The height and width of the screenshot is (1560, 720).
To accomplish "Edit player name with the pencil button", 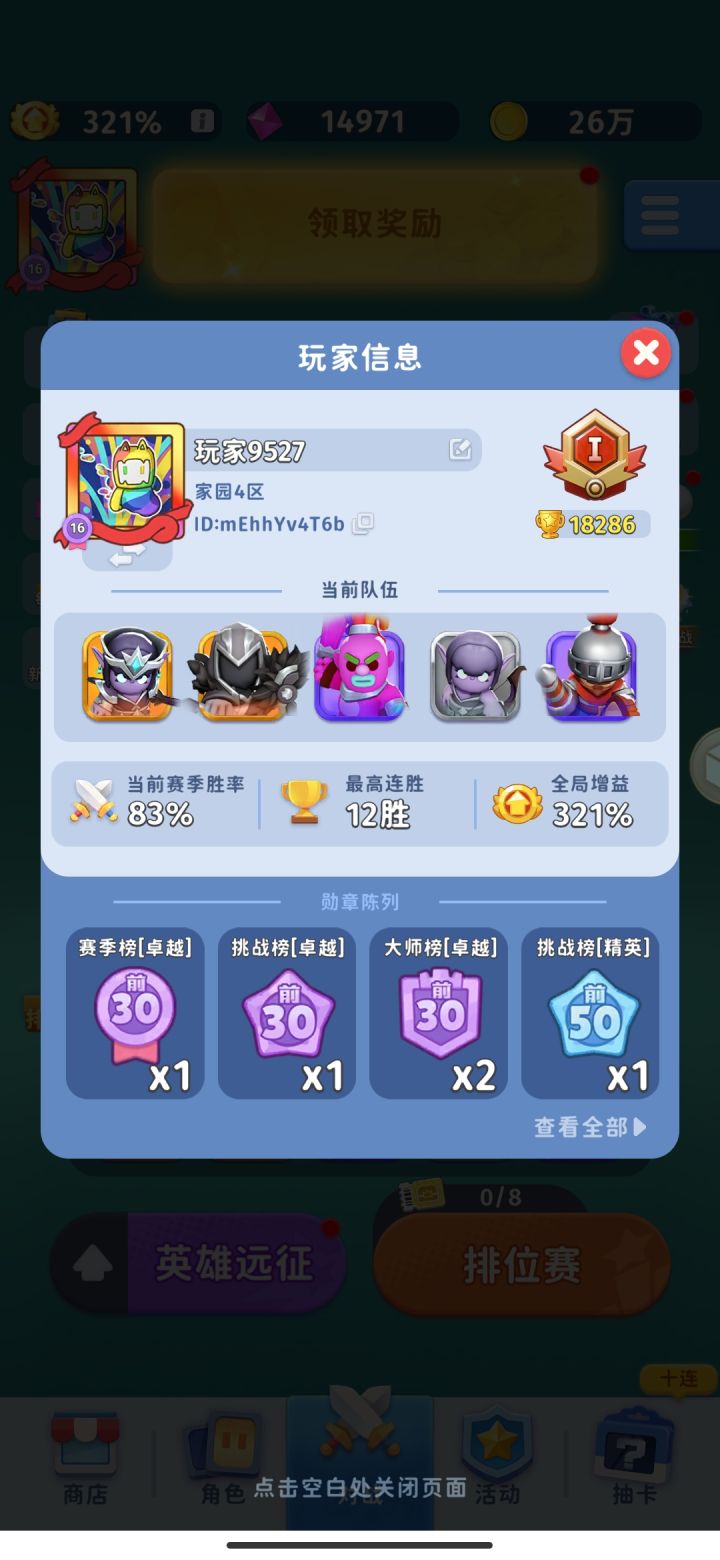I will [459, 451].
